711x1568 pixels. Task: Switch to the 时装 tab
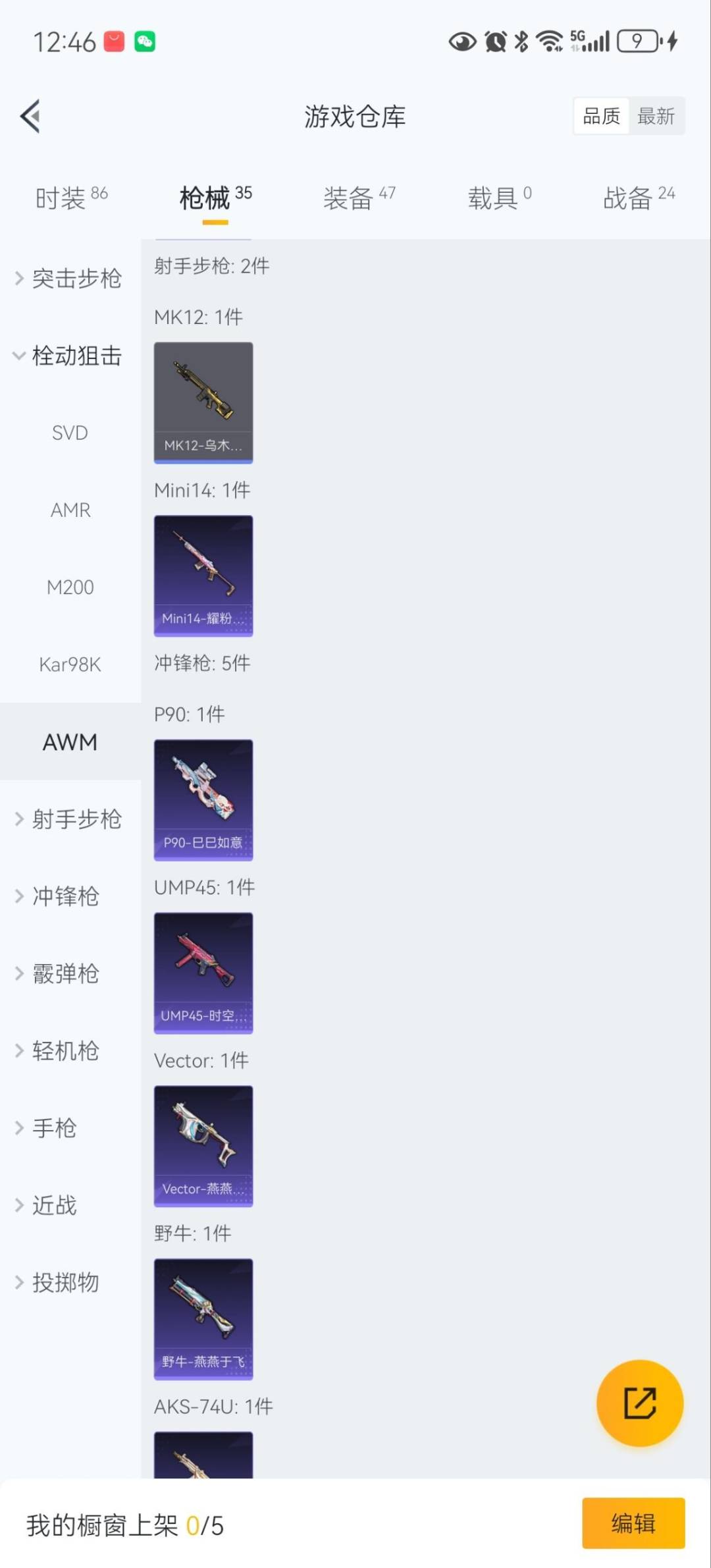click(71, 198)
